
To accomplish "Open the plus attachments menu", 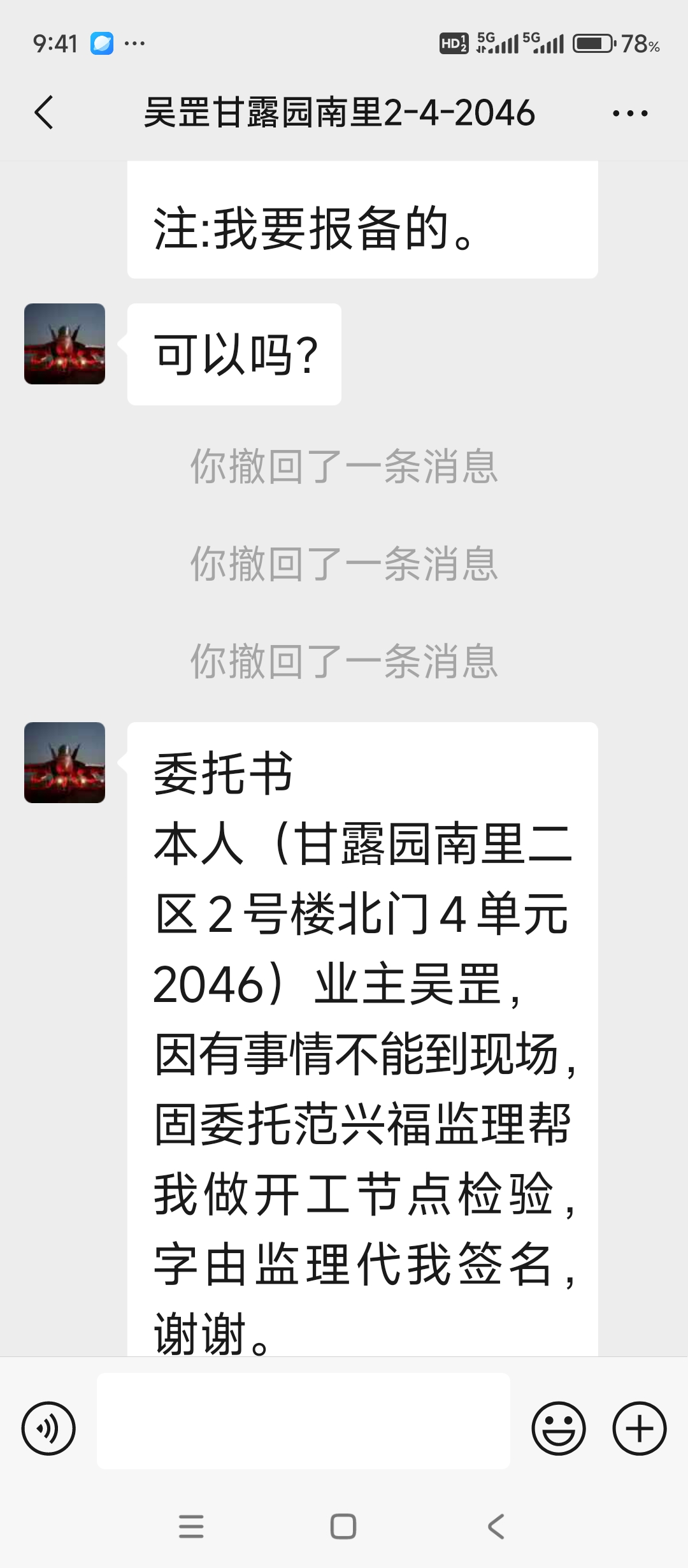I will [x=639, y=1428].
